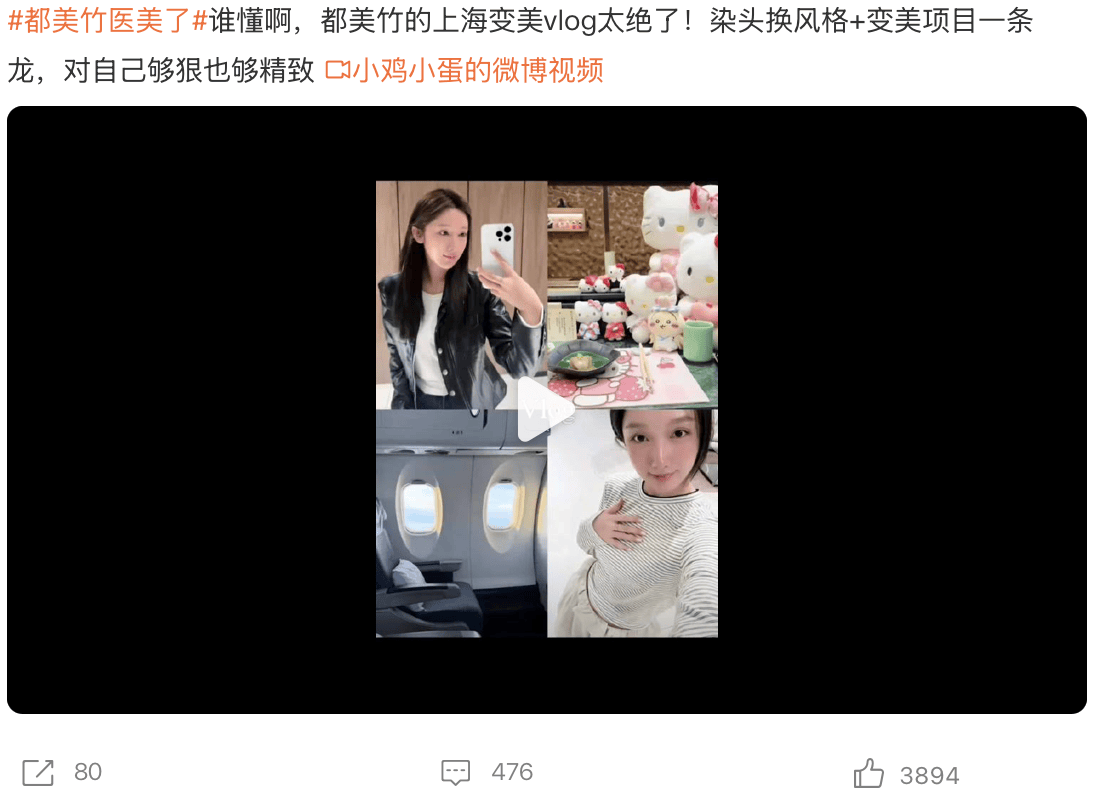Open comments on this post
Screen dimensions: 1100x800
click(x=456, y=772)
